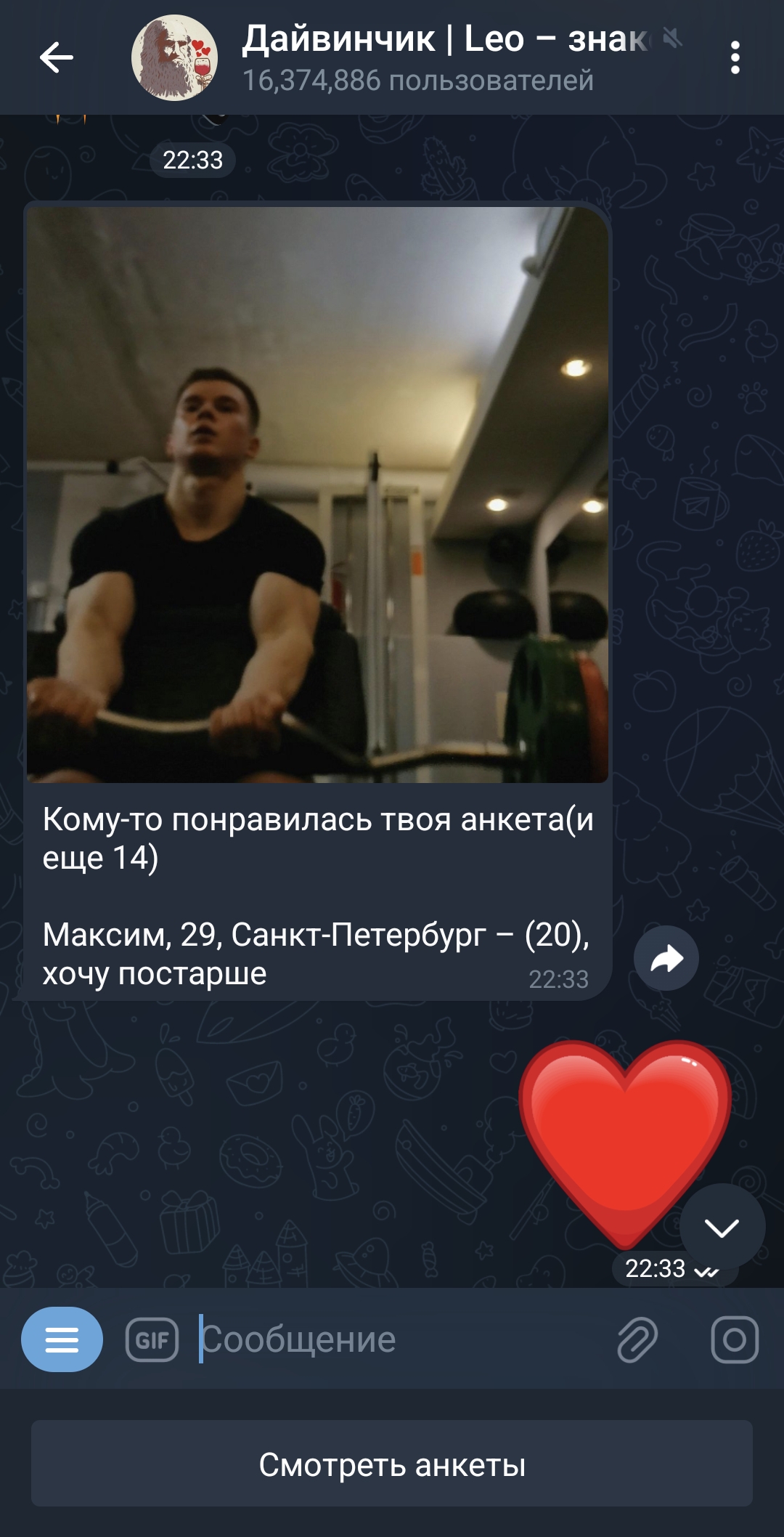Jump to the latest message

(722, 1227)
